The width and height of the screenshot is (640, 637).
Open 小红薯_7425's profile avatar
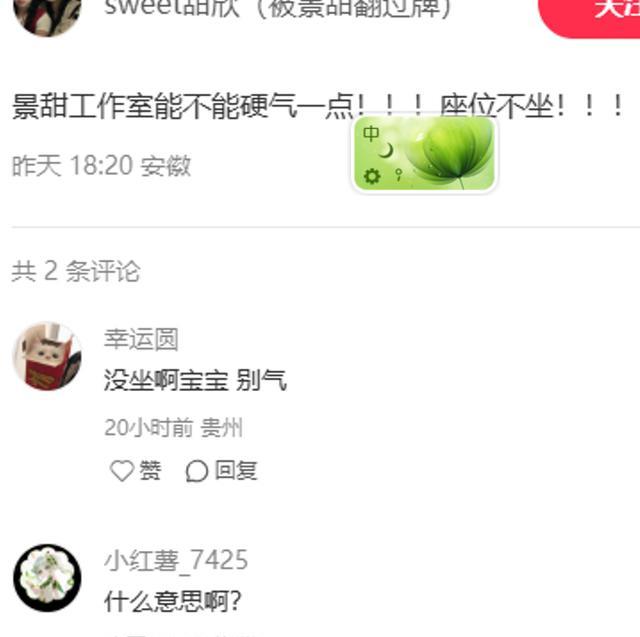click(x=47, y=577)
